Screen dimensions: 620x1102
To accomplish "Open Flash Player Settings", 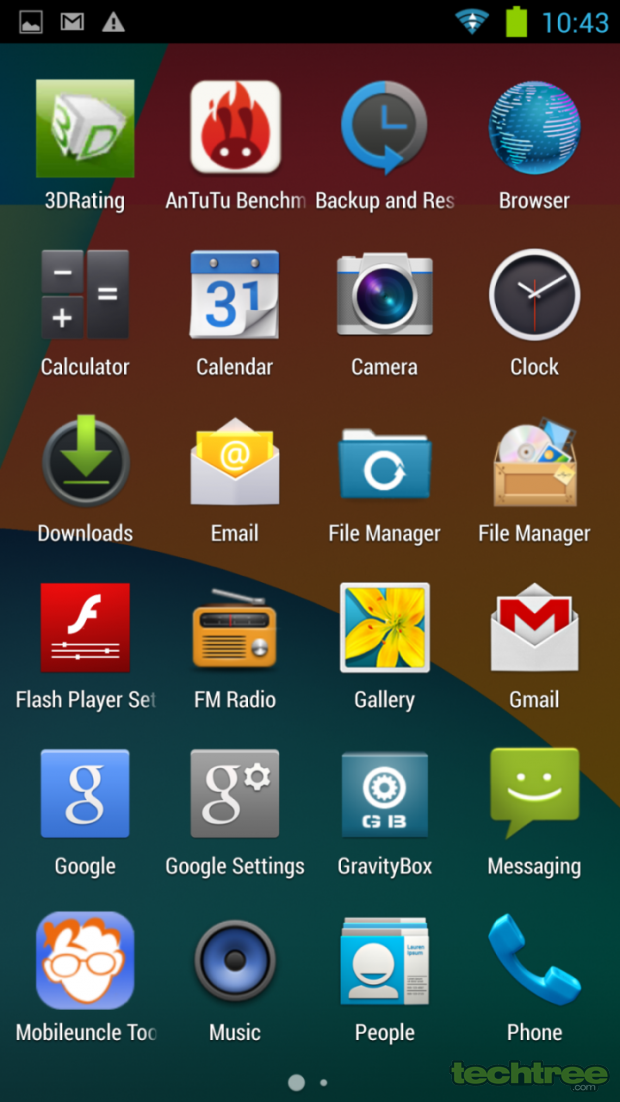I will [85, 628].
